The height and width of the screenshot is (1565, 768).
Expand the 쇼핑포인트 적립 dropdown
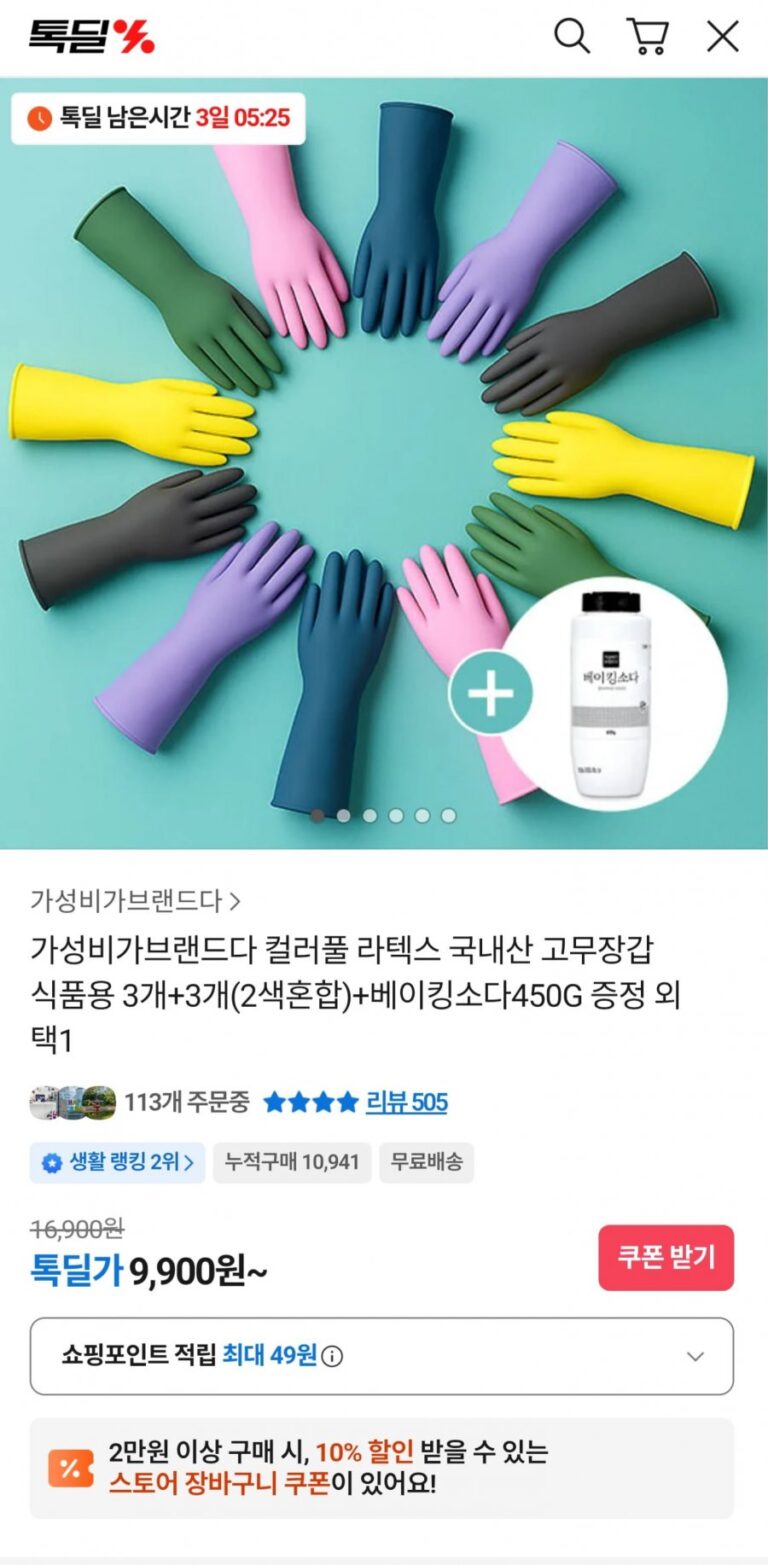coord(695,1356)
